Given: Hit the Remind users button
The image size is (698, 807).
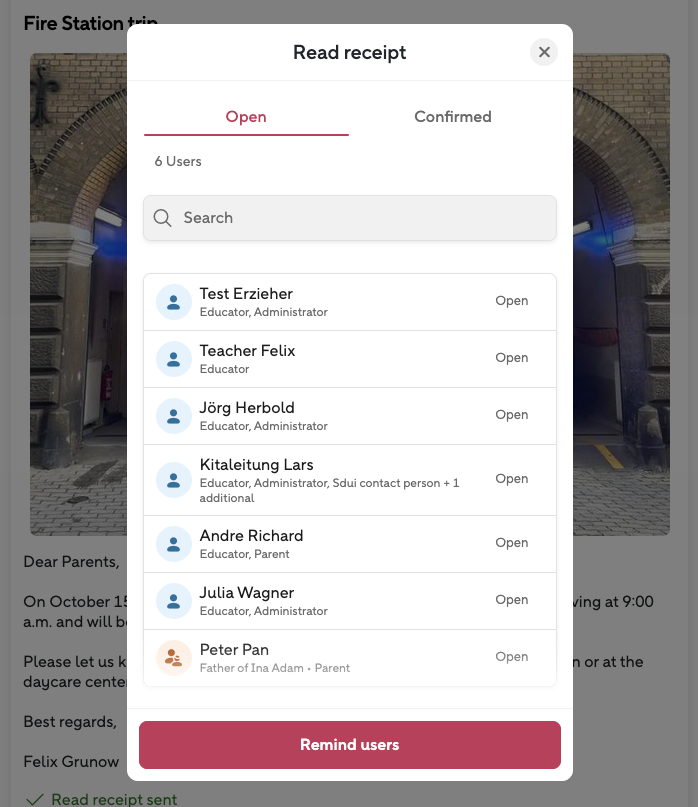Looking at the screenshot, I should [x=349, y=745].
